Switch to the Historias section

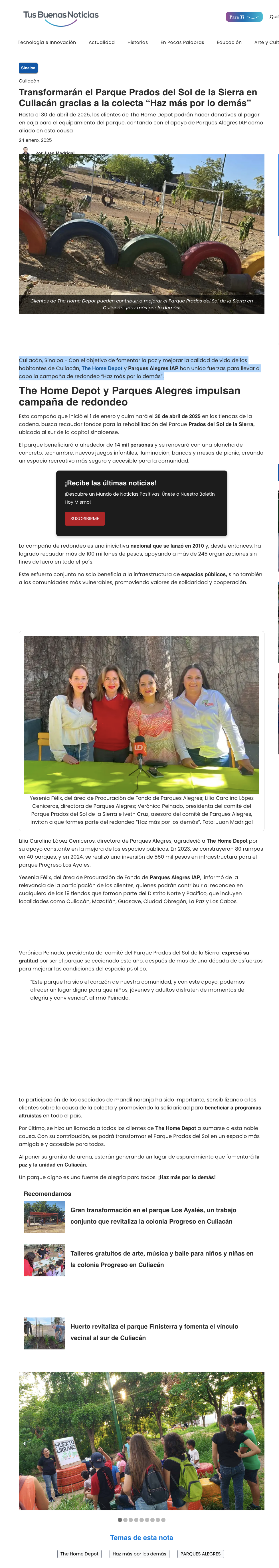(x=138, y=43)
